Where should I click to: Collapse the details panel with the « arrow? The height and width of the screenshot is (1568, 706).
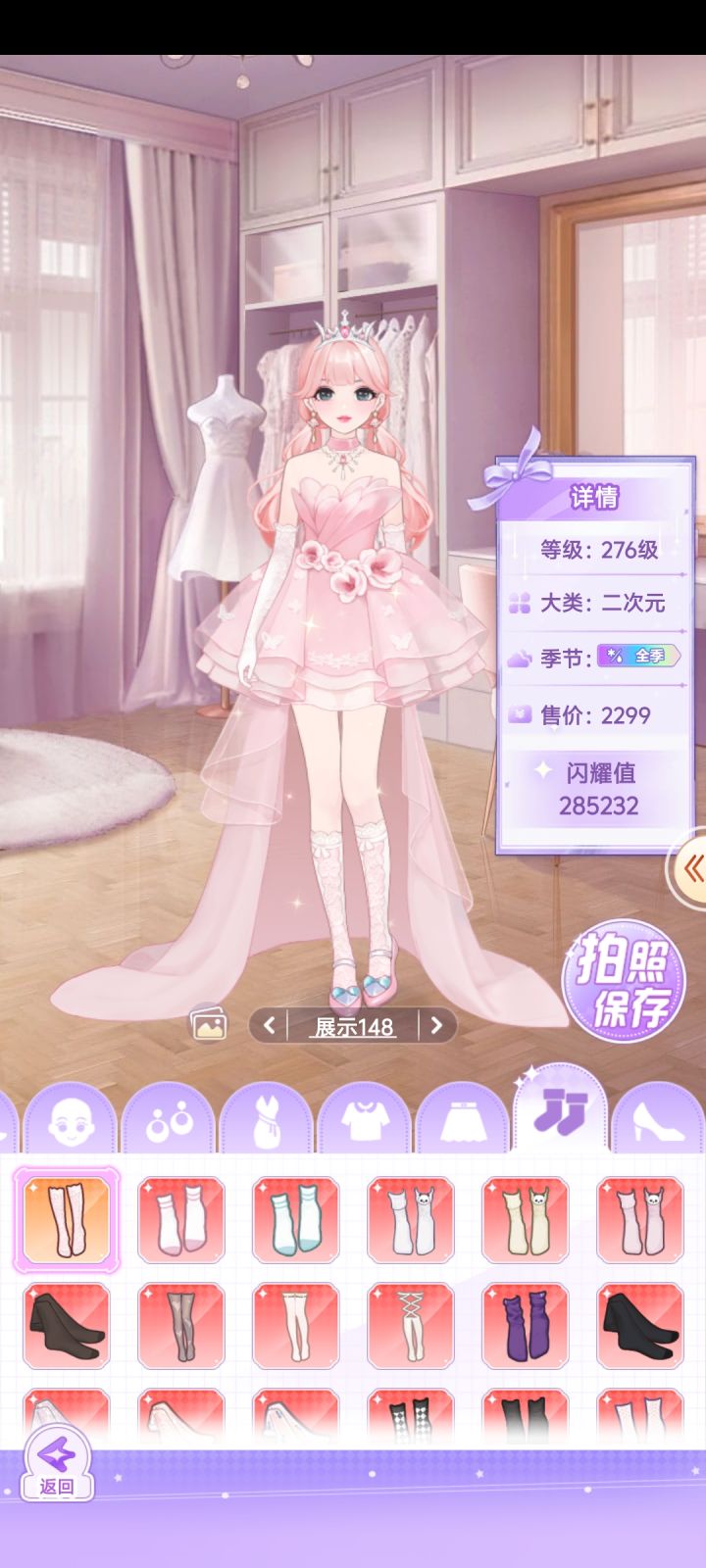pos(691,864)
